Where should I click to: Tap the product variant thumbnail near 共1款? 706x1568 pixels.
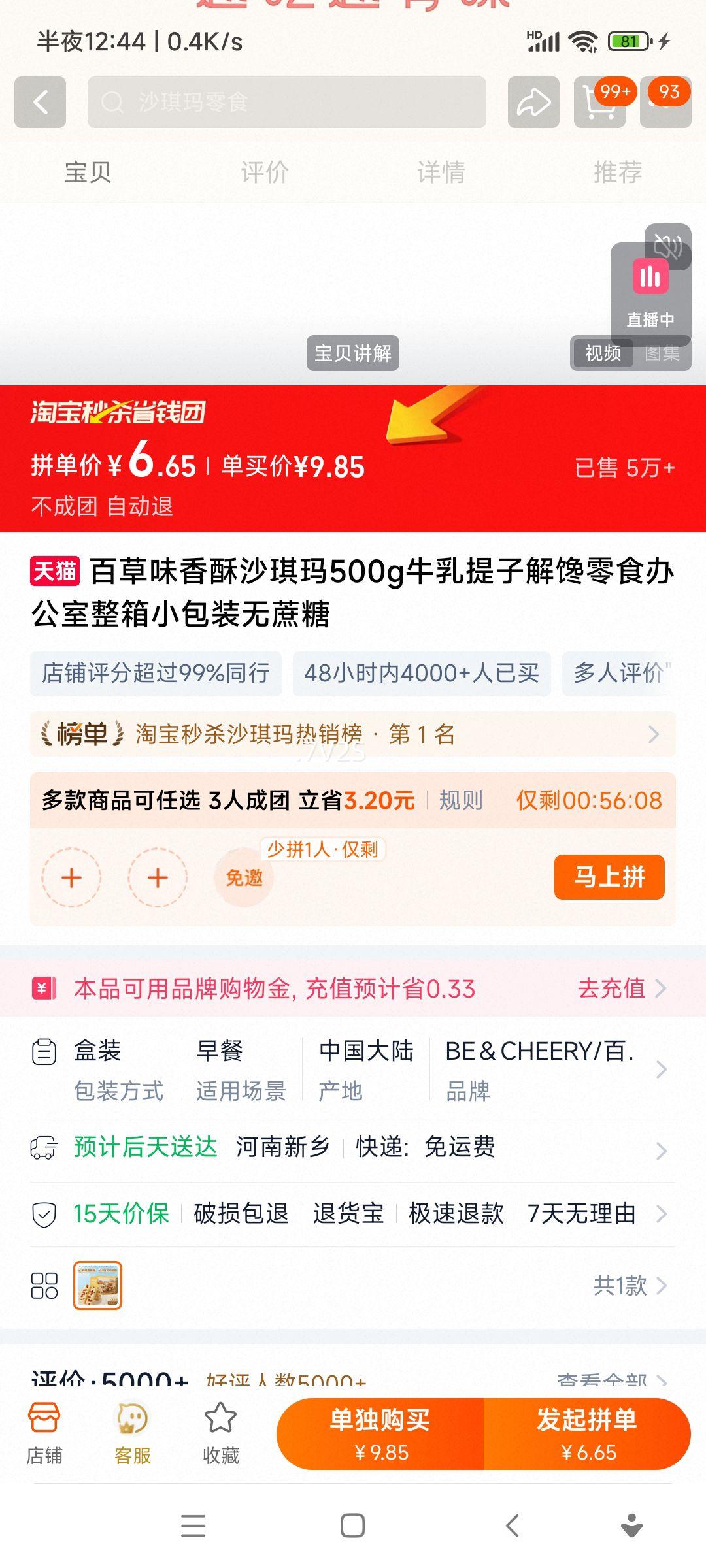[101, 1284]
